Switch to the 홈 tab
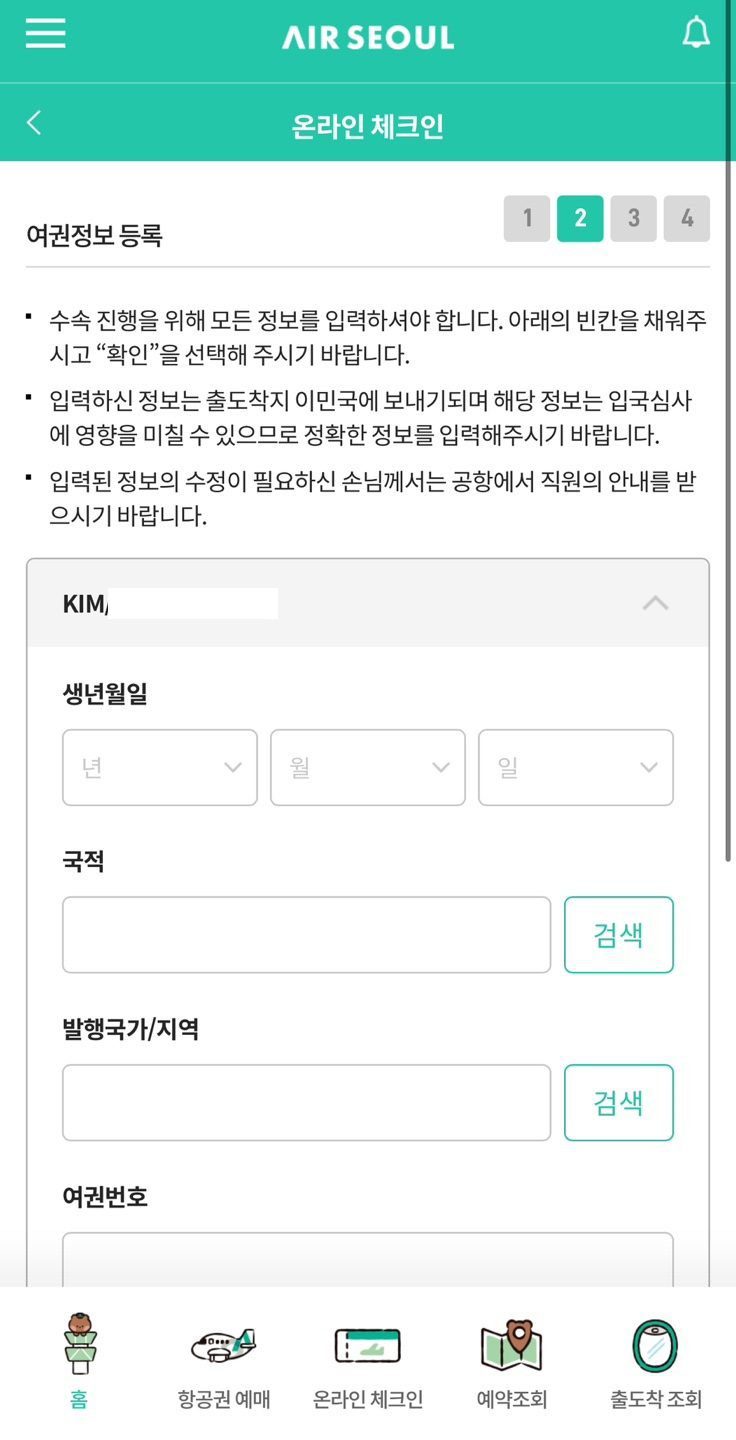The height and width of the screenshot is (1440, 736). pos(79,1362)
